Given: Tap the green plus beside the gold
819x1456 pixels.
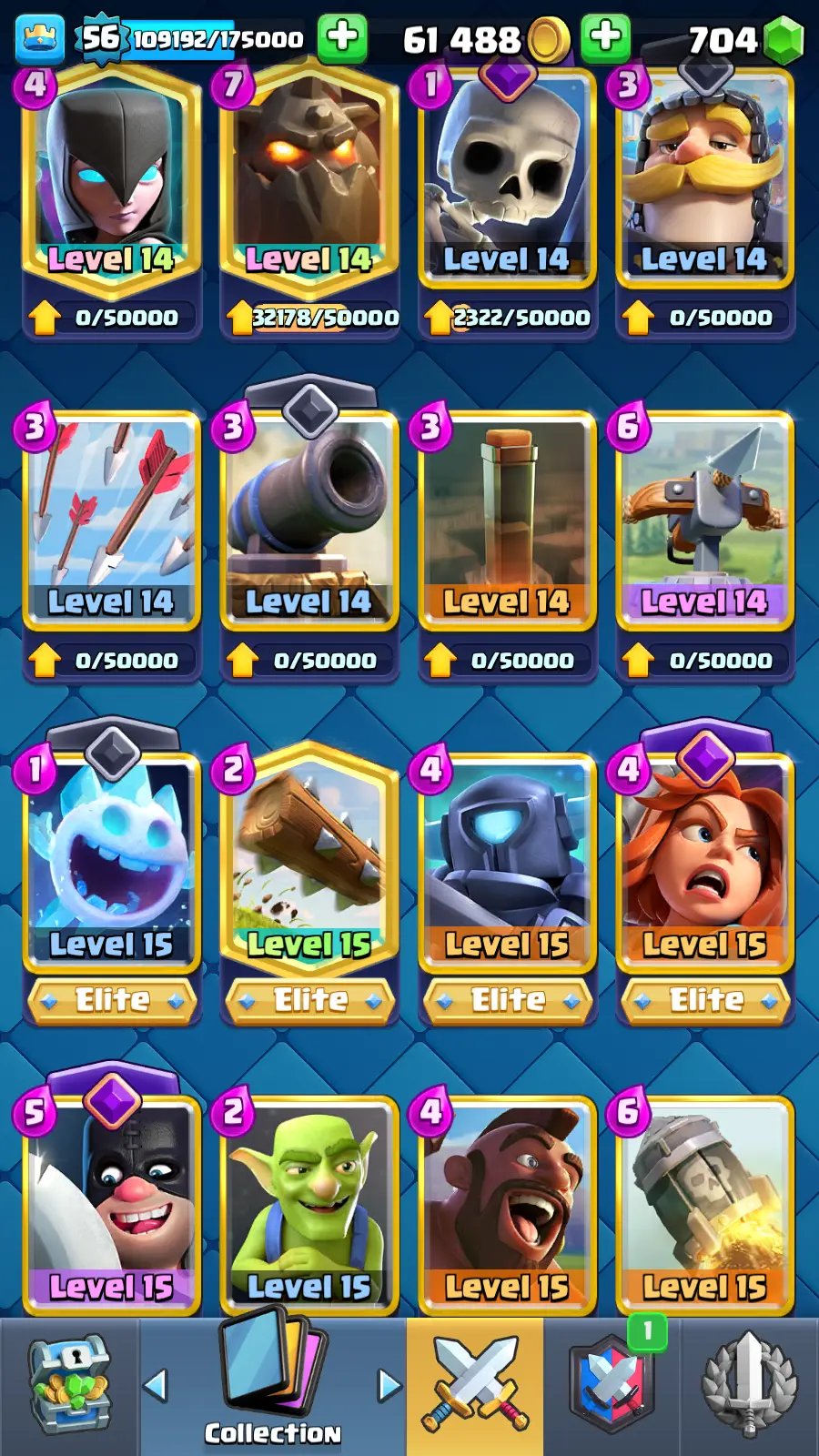Looking at the screenshot, I should [604, 37].
